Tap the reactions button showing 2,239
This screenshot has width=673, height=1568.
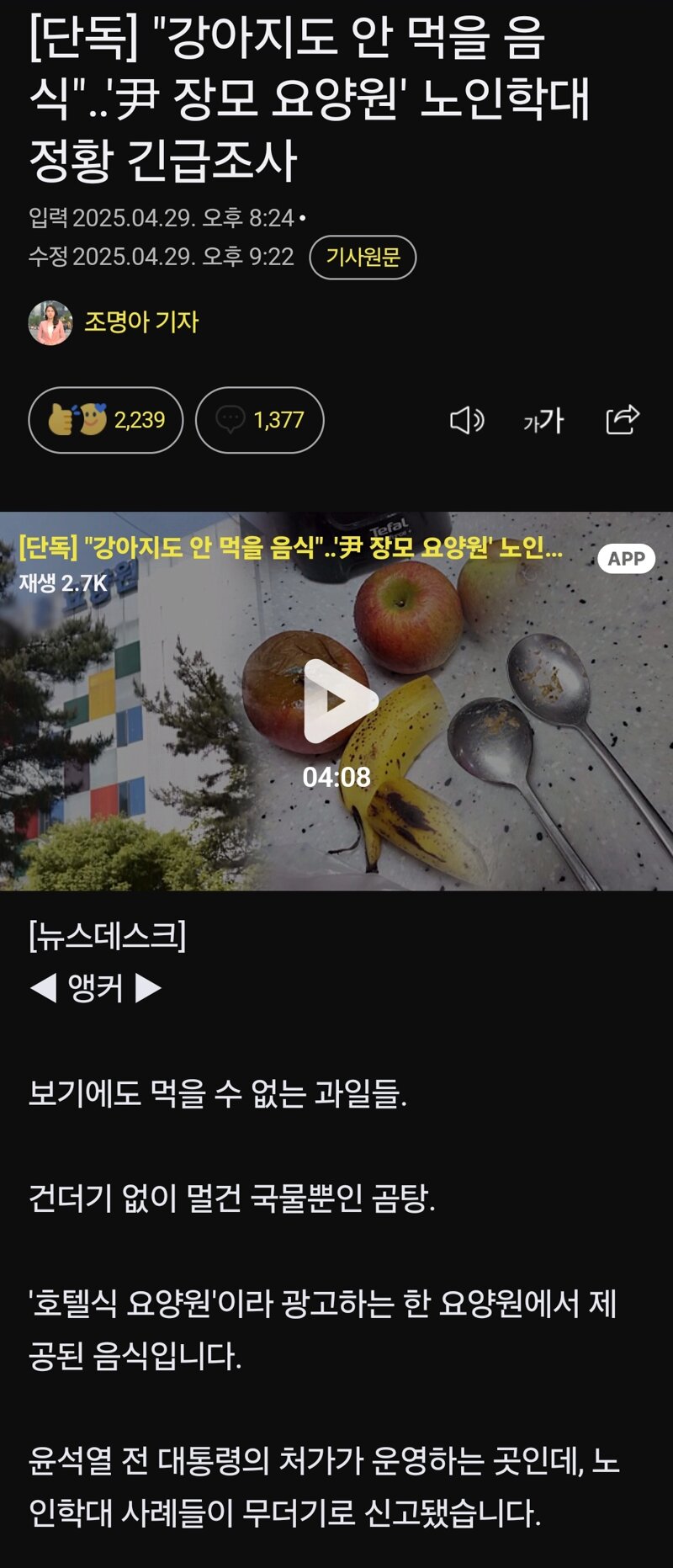pyautogui.click(x=106, y=420)
